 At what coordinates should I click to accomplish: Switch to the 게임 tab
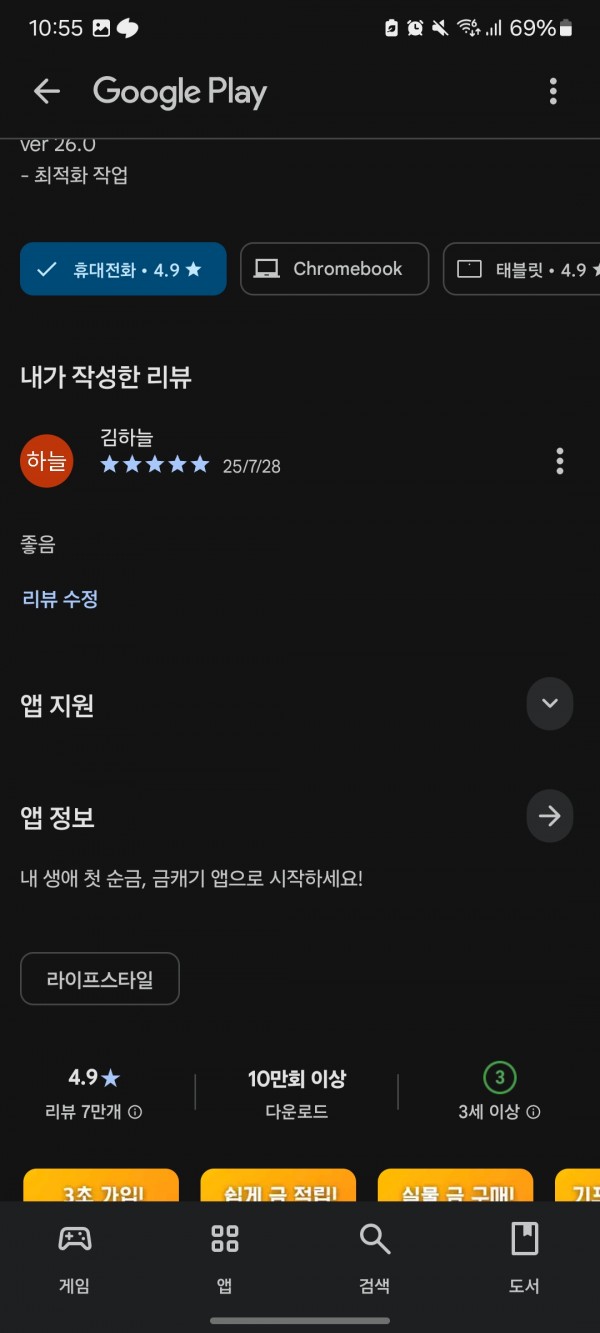(x=75, y=1258)
